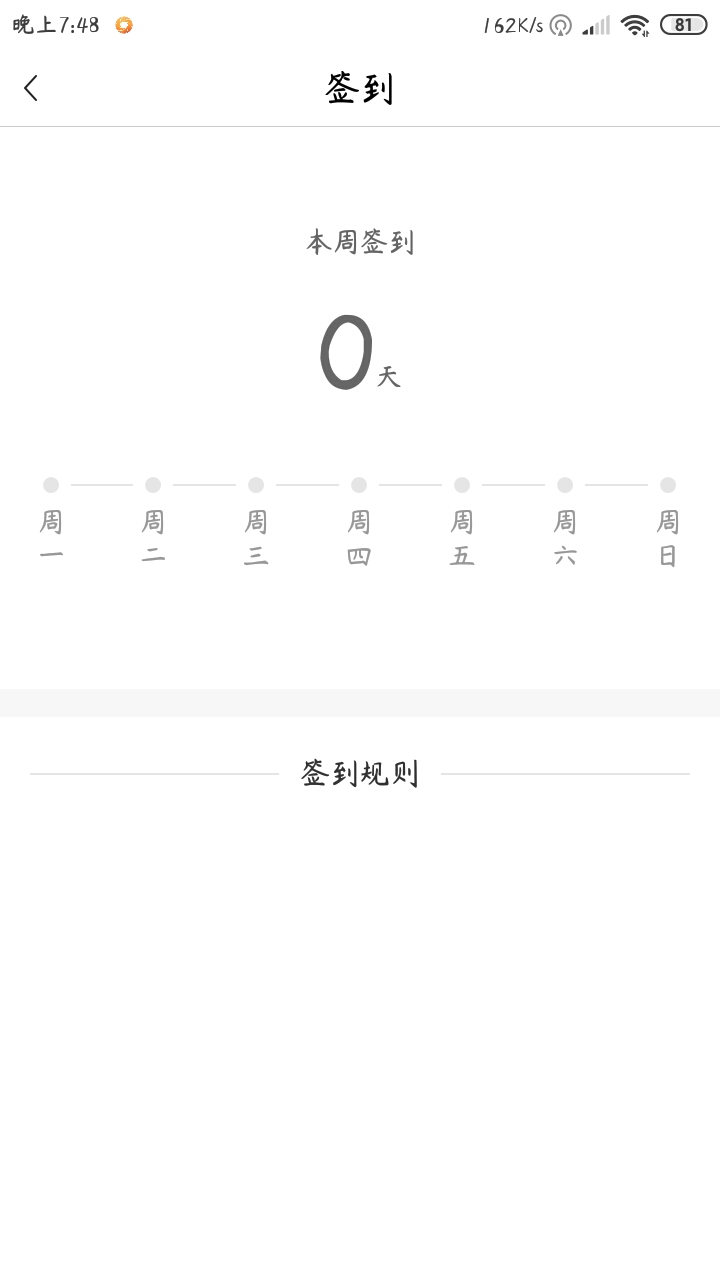Go back from the 签到 page
The image size is (720, 1280).
[31, 88]
